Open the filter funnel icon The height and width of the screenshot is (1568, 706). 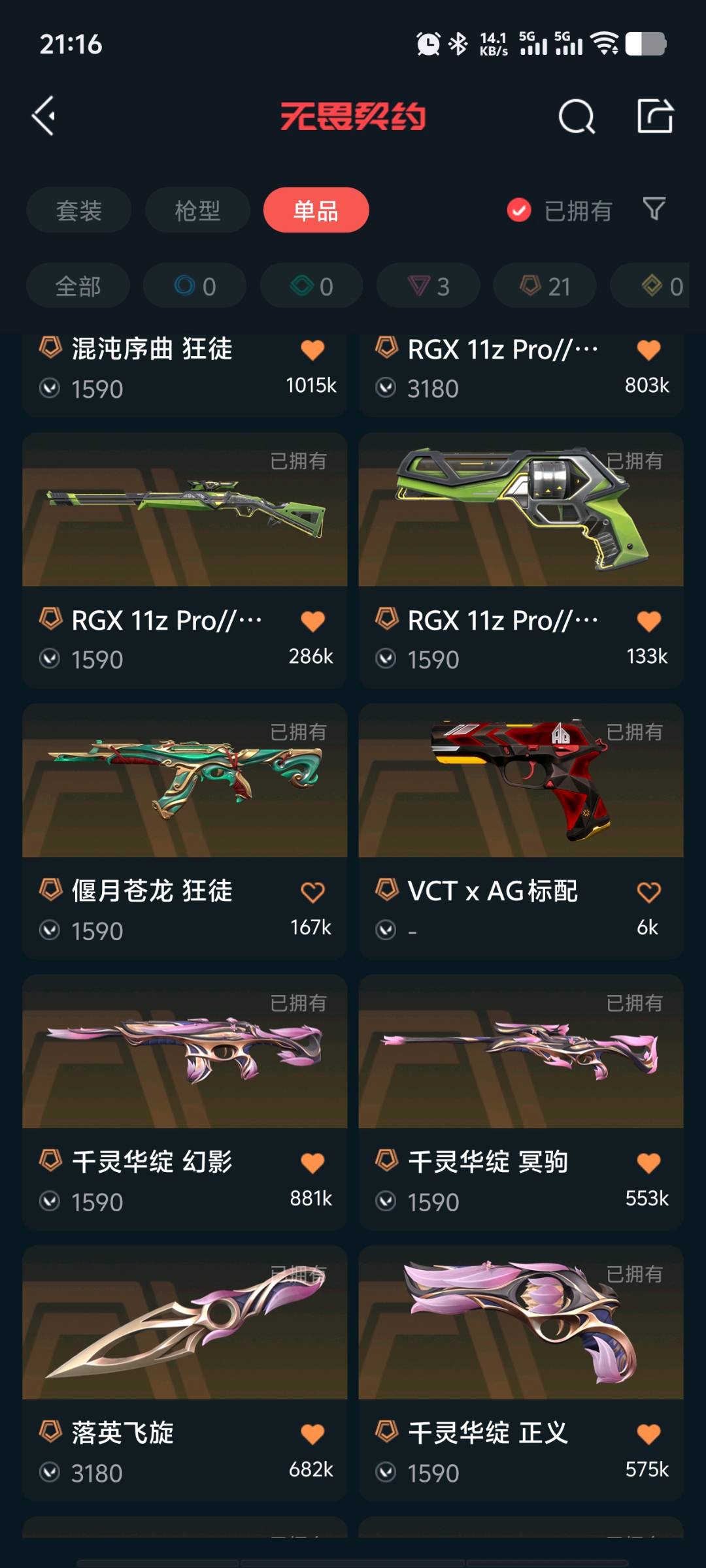pyautogui.click(x=654, y=209)
